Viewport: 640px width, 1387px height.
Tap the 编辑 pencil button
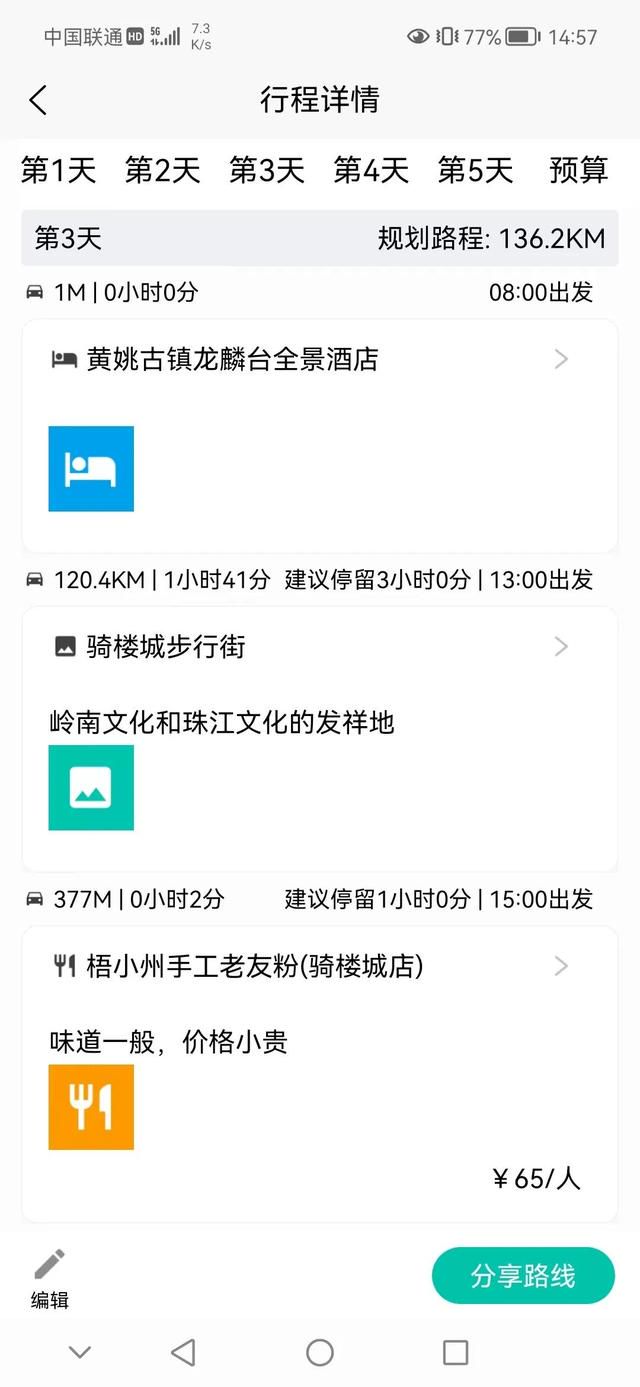tap(50, 1278)
